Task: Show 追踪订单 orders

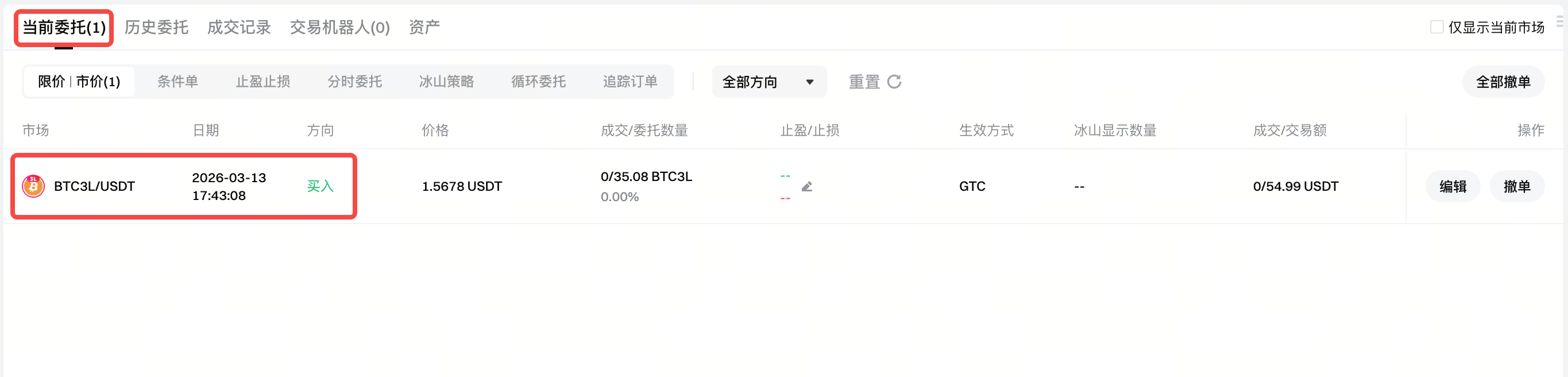Action: click(x=630, y=82)
